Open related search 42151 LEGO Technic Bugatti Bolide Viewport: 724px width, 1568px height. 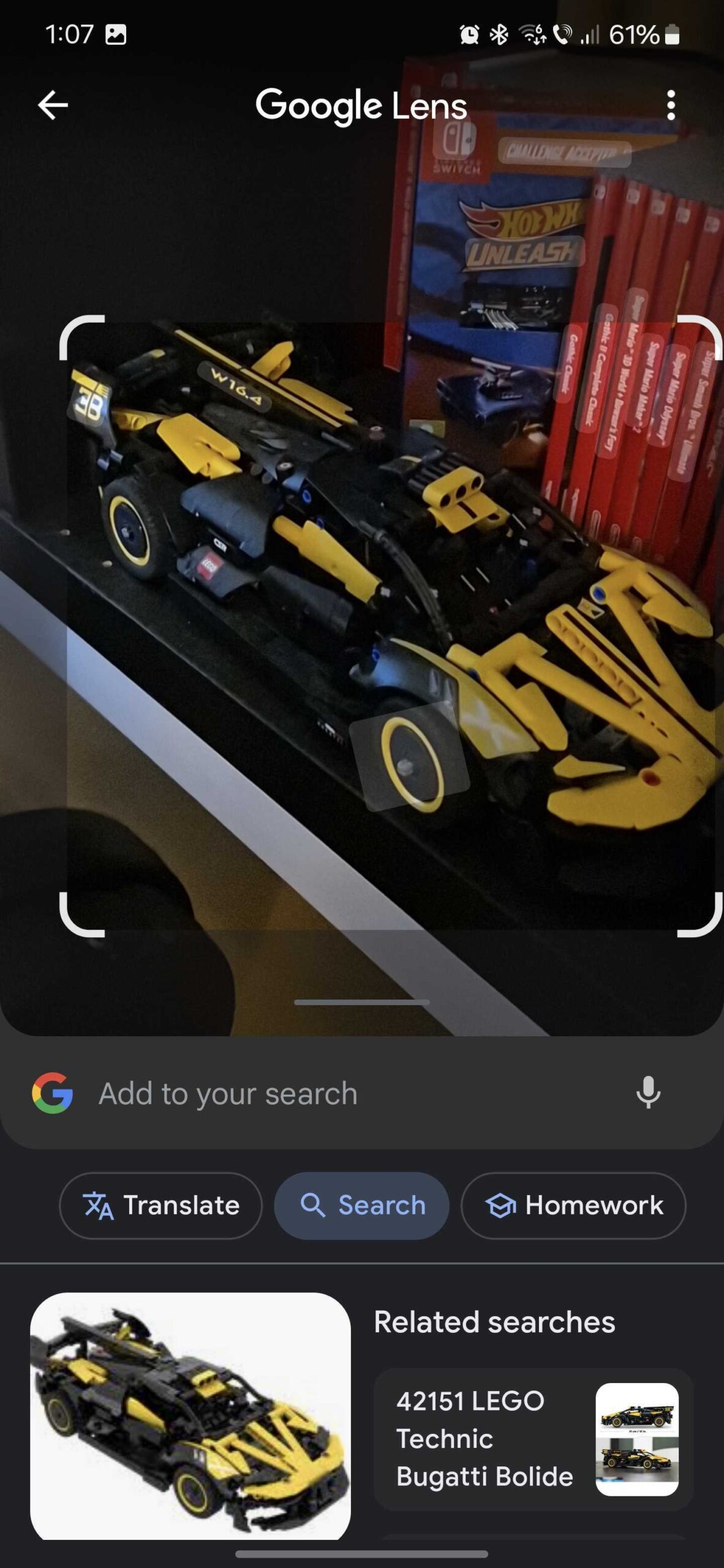click(x=533, y=1439)
